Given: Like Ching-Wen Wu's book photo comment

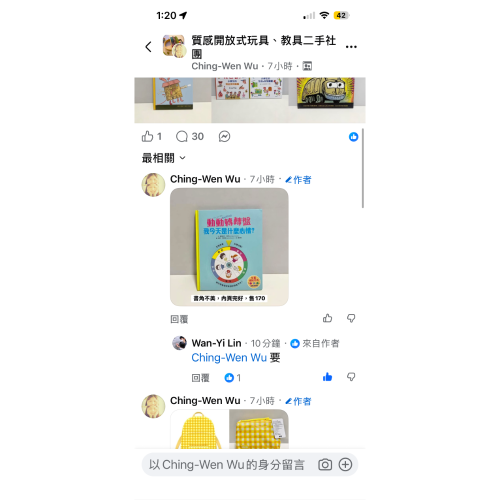Looking at the screenshot, I should [327, 318].
